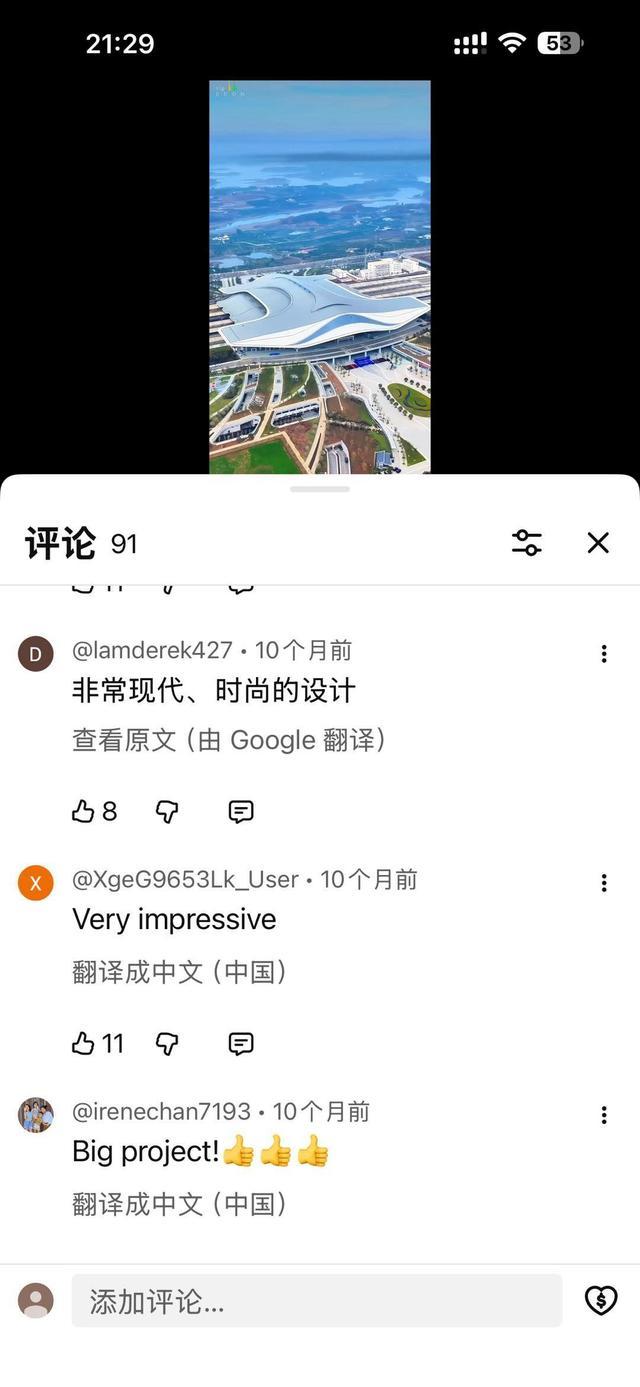Open more options for lamderek427's comment
The image size is (640, 1387).
coord(604,654)
